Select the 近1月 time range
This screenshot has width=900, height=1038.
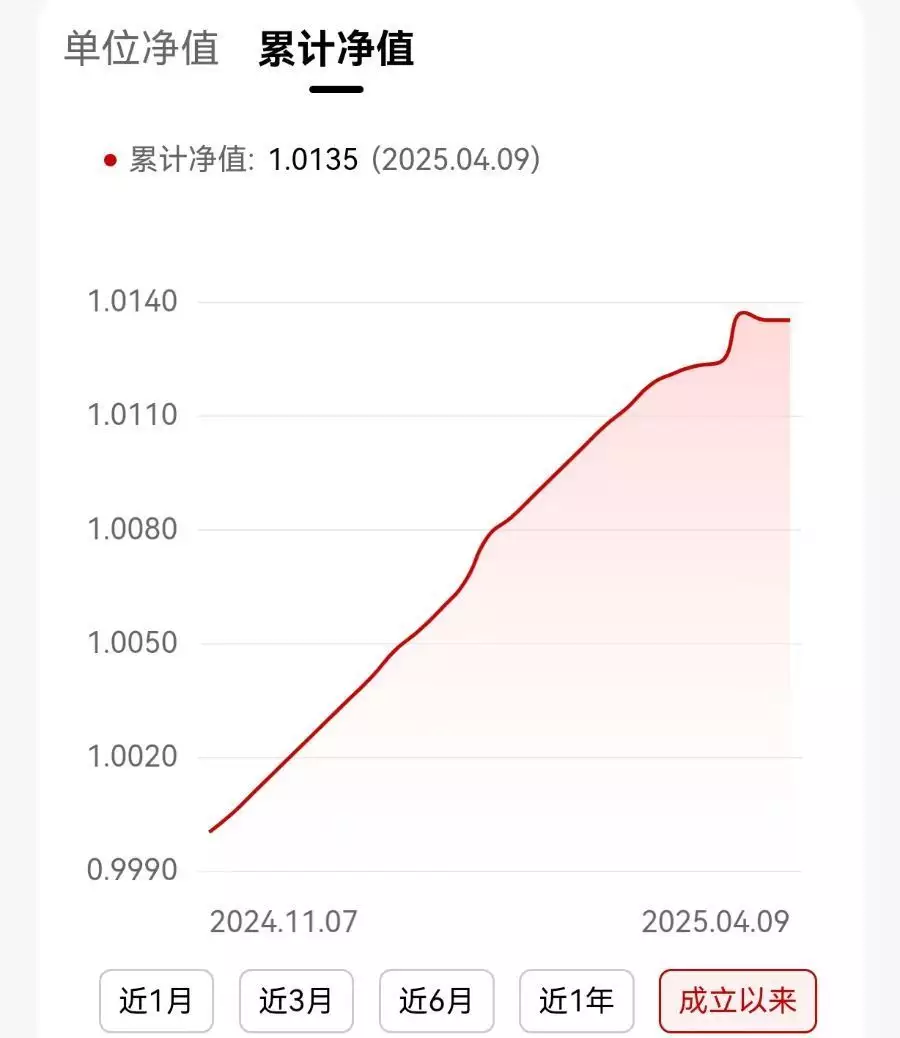pos(157,1000)
